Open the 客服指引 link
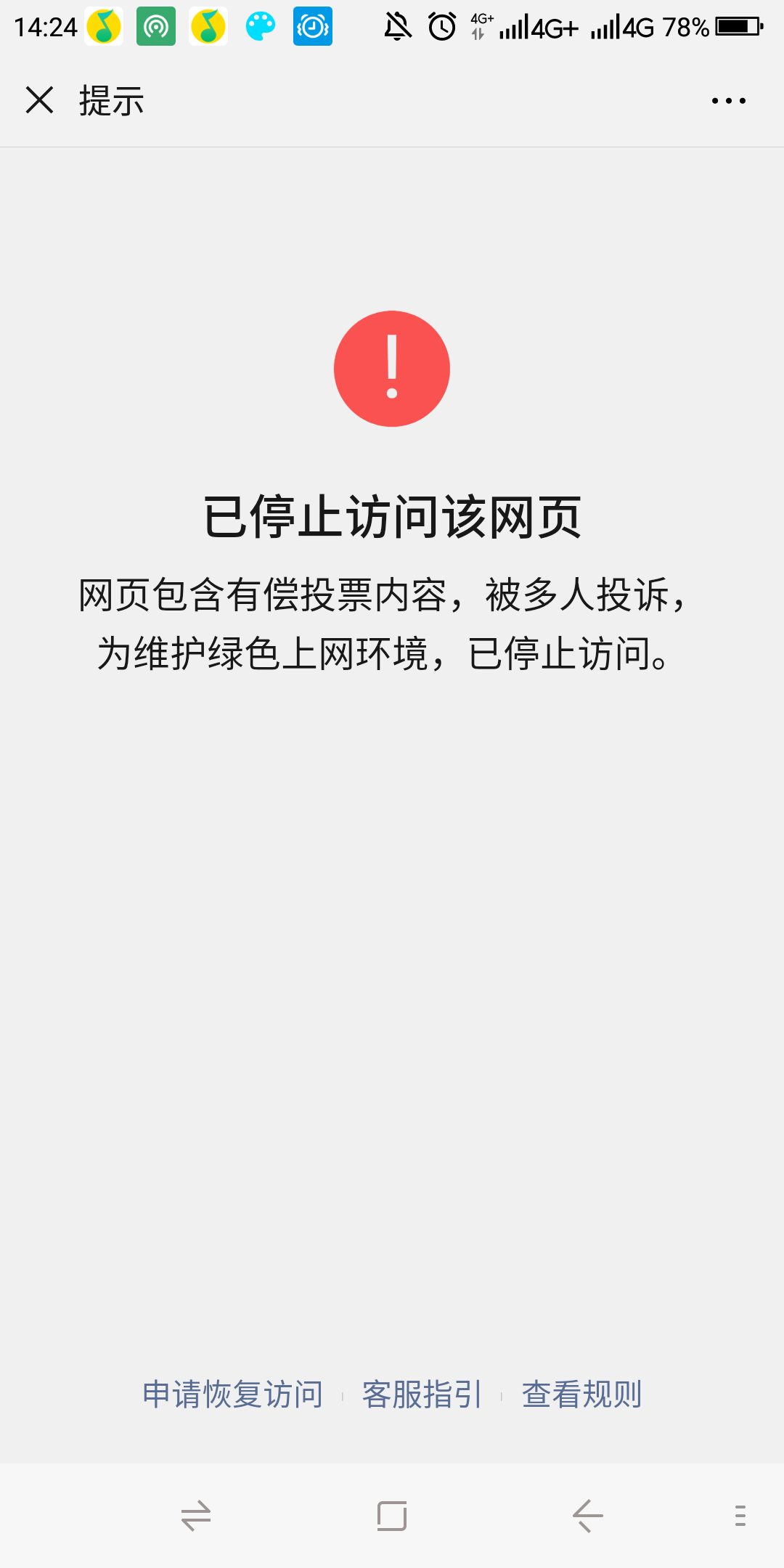 click(422, 1395)
